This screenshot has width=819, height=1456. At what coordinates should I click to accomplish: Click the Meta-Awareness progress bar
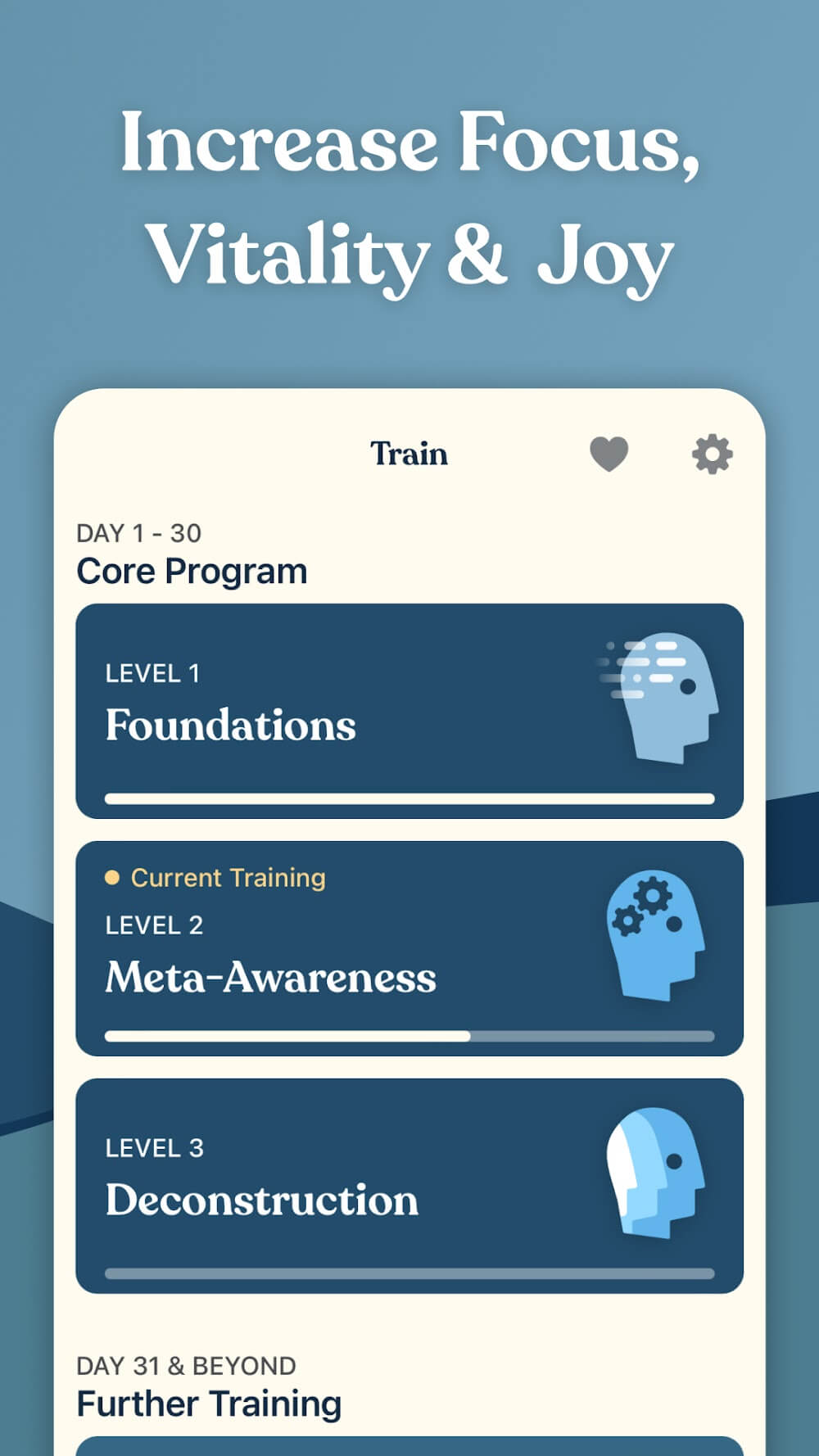[x=409, y=1034]
